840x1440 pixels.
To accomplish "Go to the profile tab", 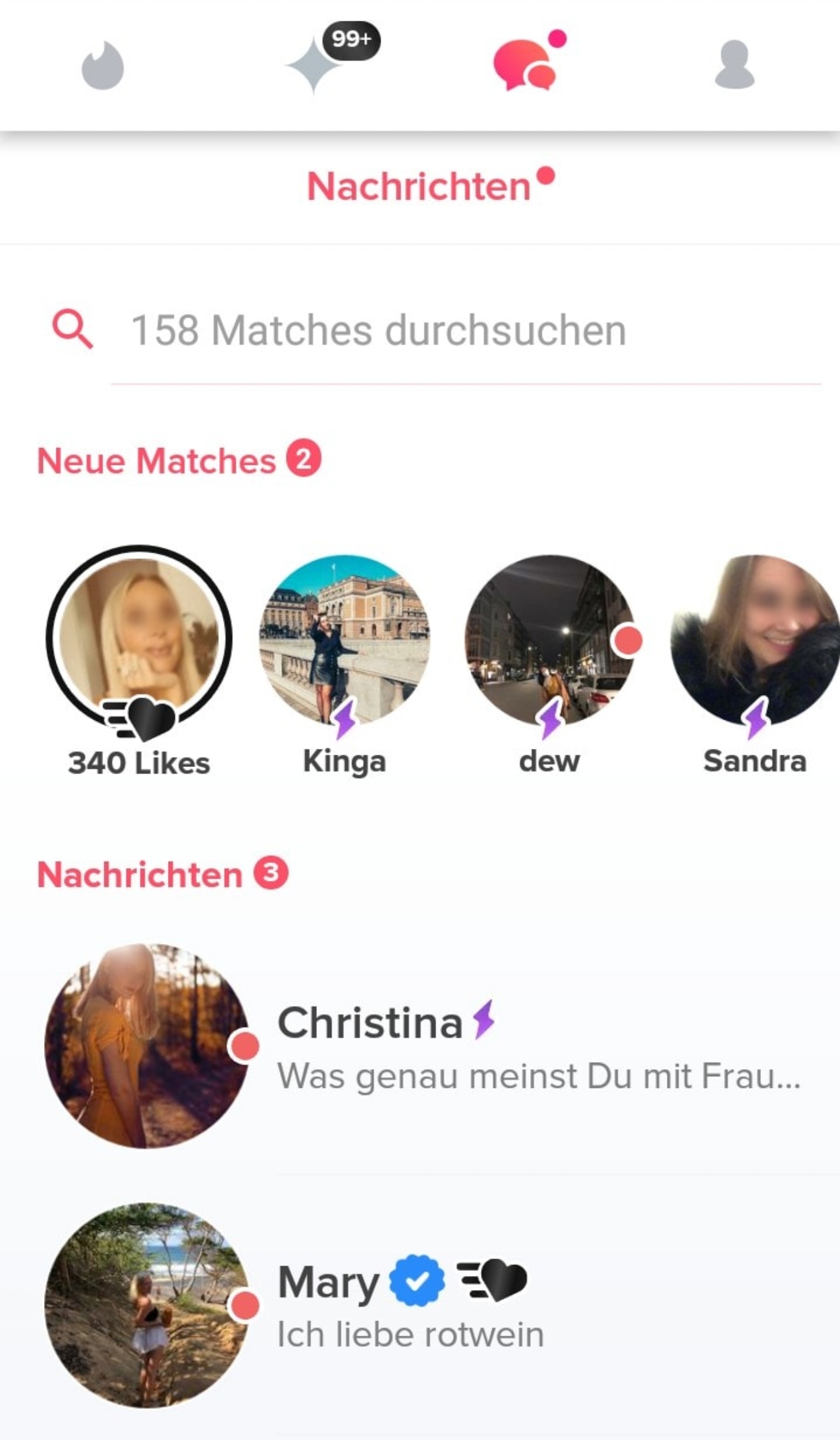I will 734,65.
